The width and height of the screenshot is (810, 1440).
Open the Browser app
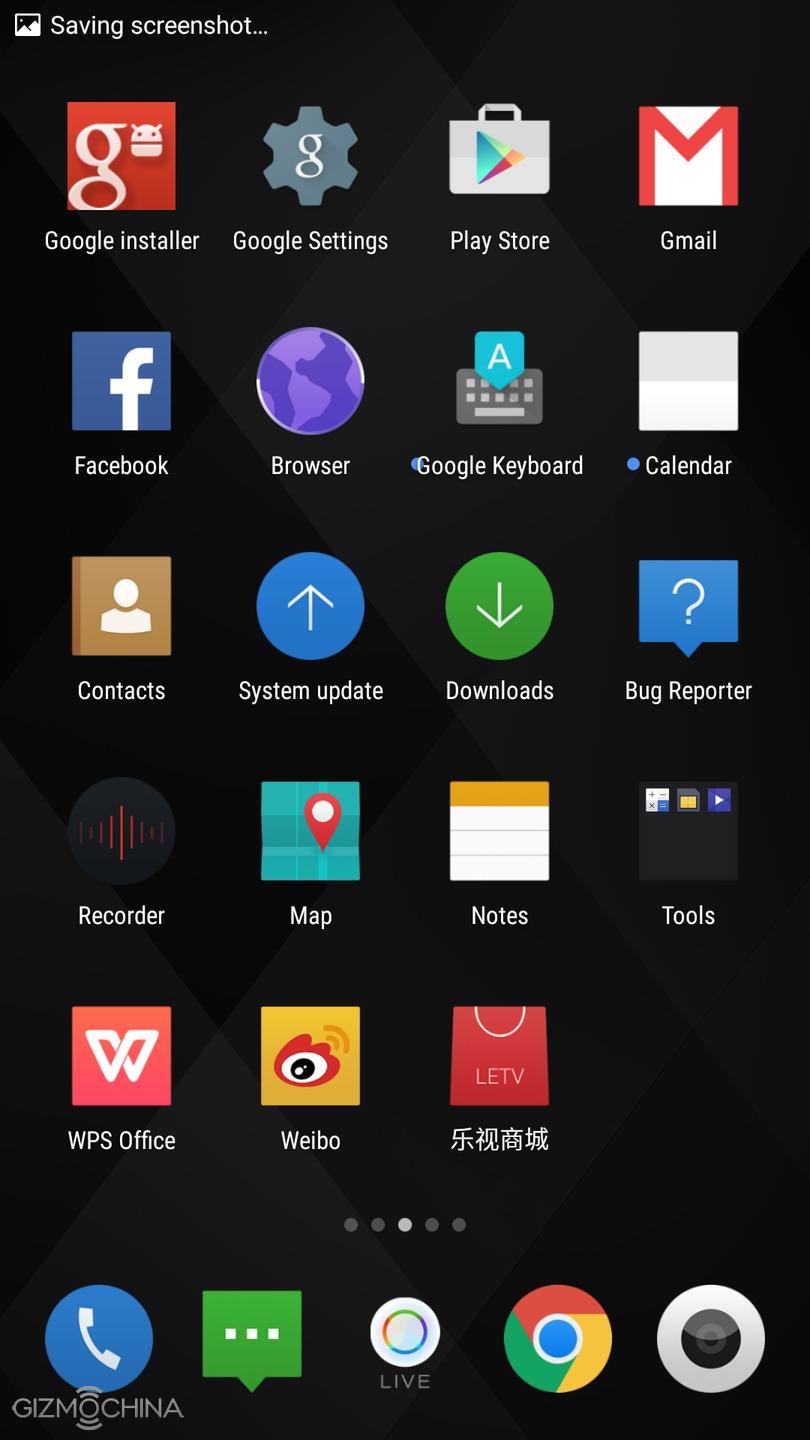310,381
